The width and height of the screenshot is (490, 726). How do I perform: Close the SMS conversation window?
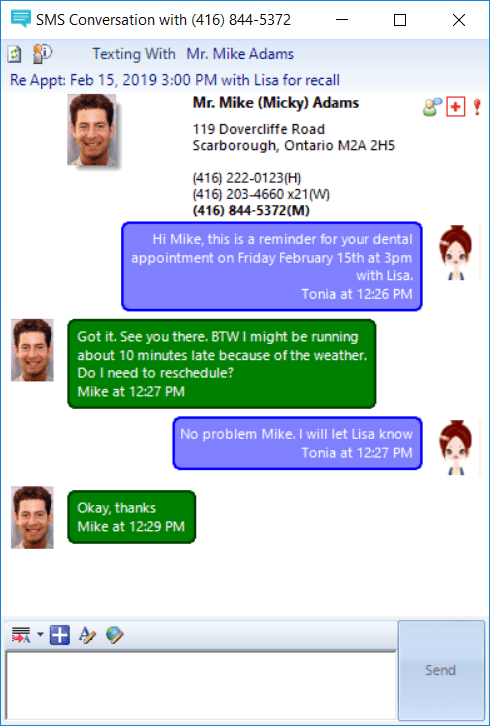click(x=459, y=20)
